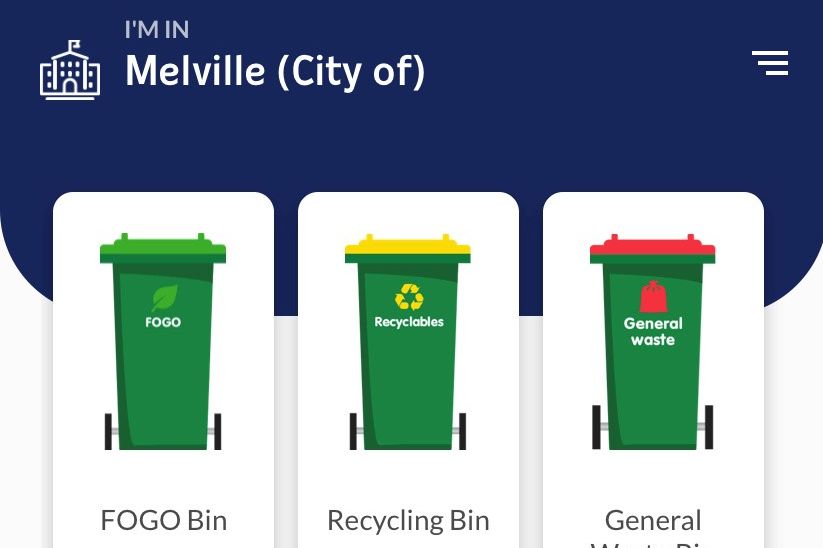
Task: Change the Melville (City of) location
Action: click(274, 71)
